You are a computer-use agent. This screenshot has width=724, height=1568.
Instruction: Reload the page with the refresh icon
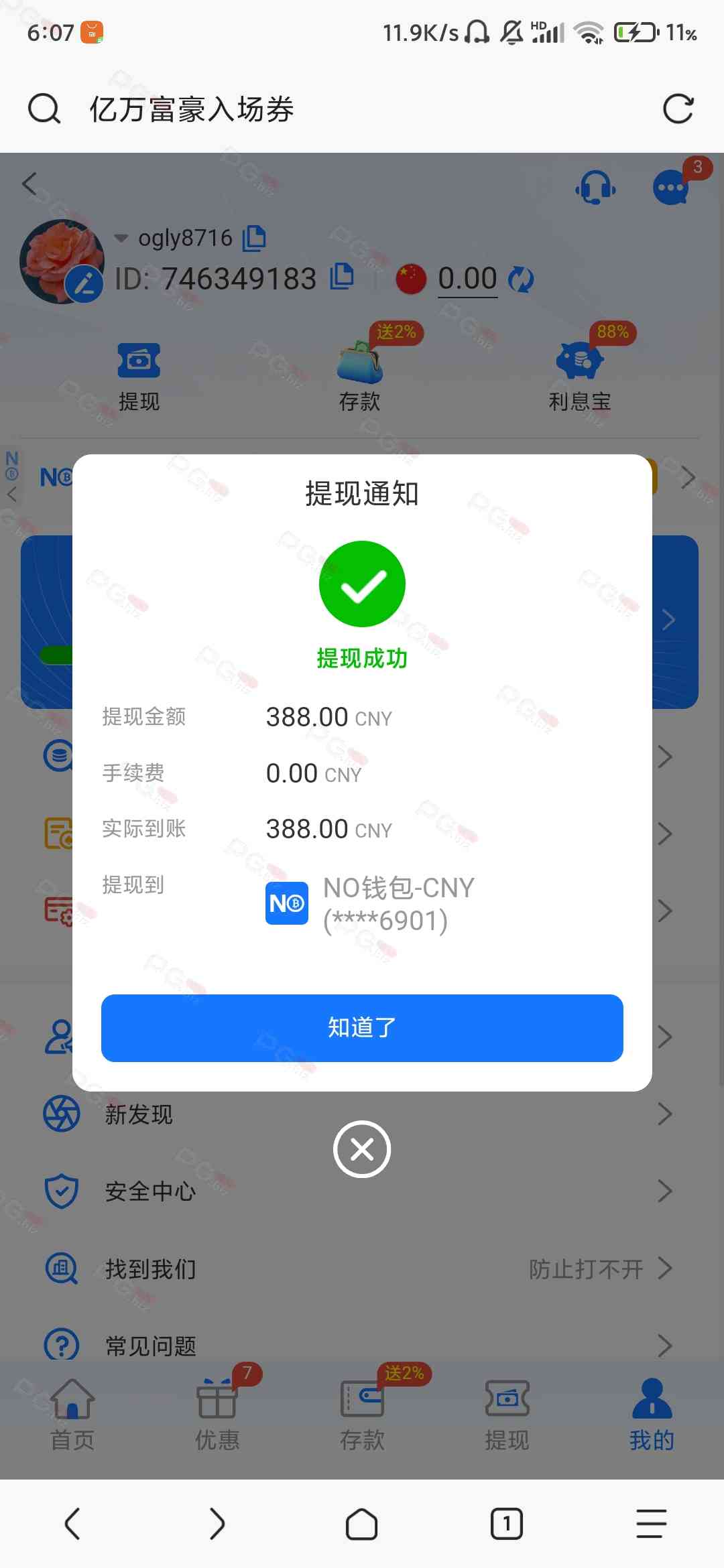pos(678,109)
